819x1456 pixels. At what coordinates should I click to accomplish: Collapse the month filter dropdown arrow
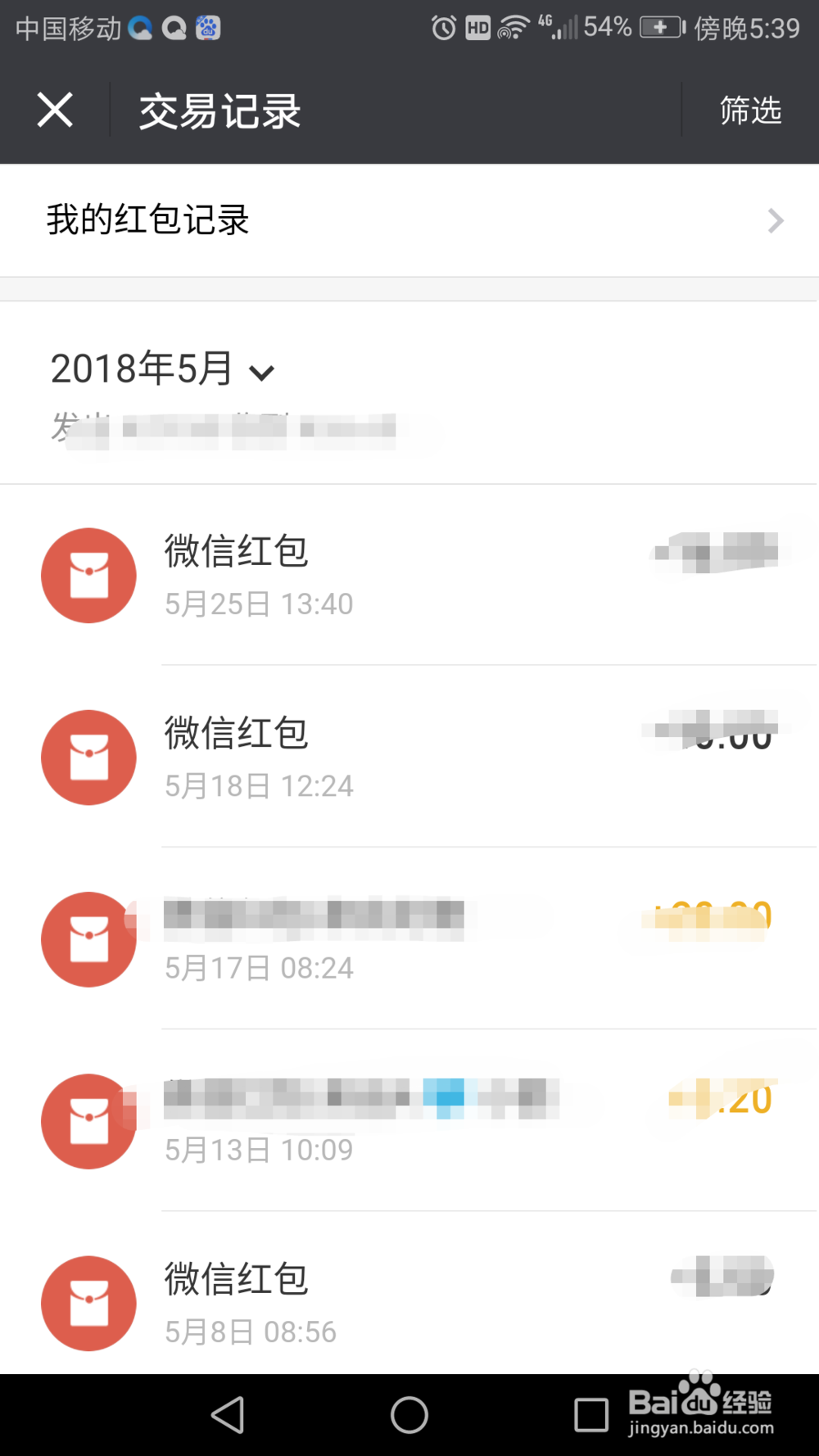(x=262, y=373)
